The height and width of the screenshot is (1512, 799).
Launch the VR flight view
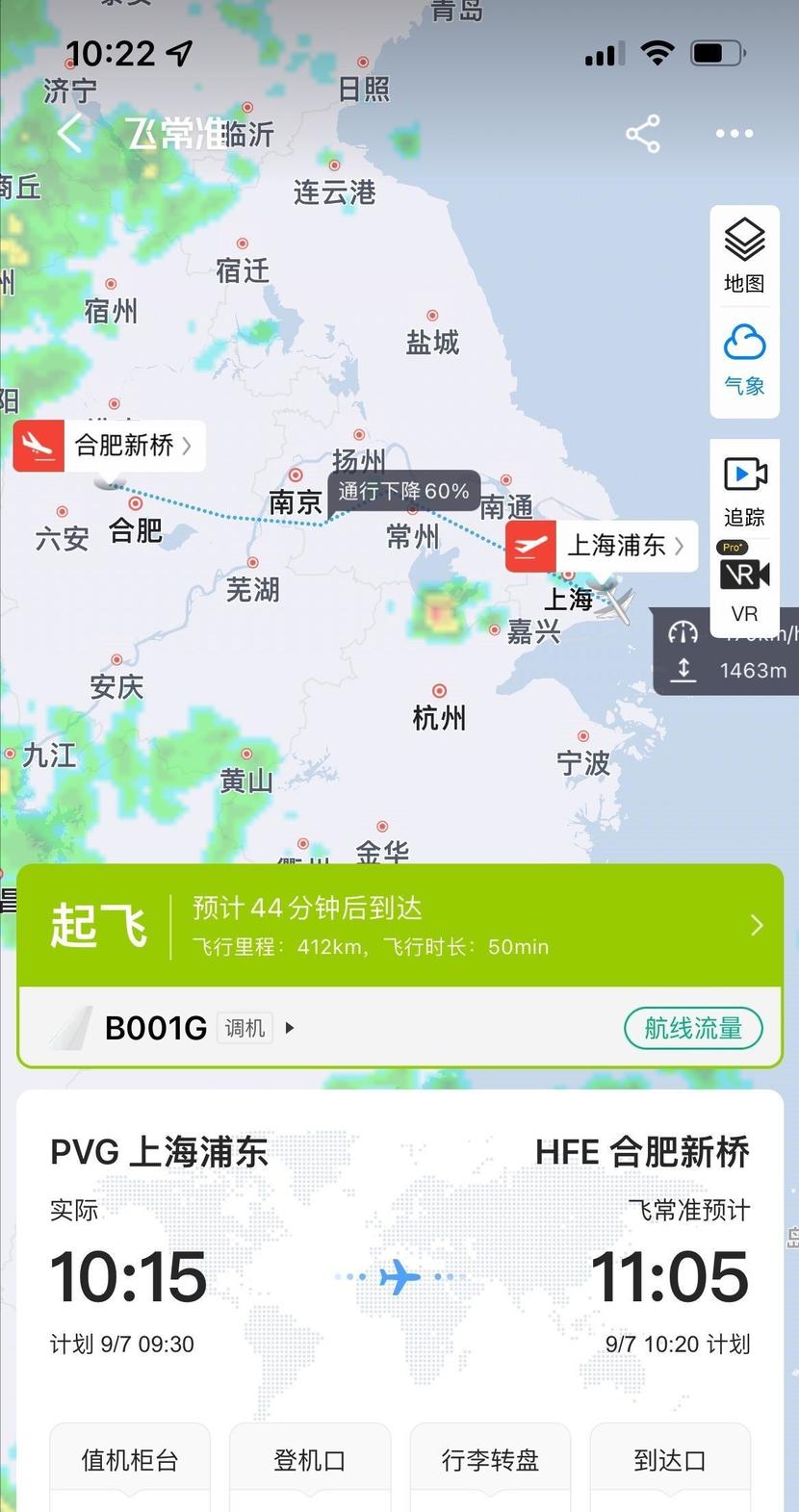tap(744, 587)
